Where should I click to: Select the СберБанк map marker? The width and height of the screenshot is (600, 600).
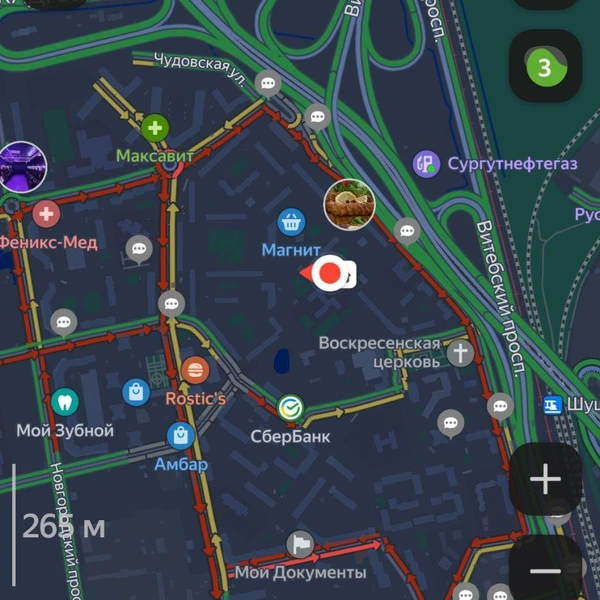click(290, 406)
